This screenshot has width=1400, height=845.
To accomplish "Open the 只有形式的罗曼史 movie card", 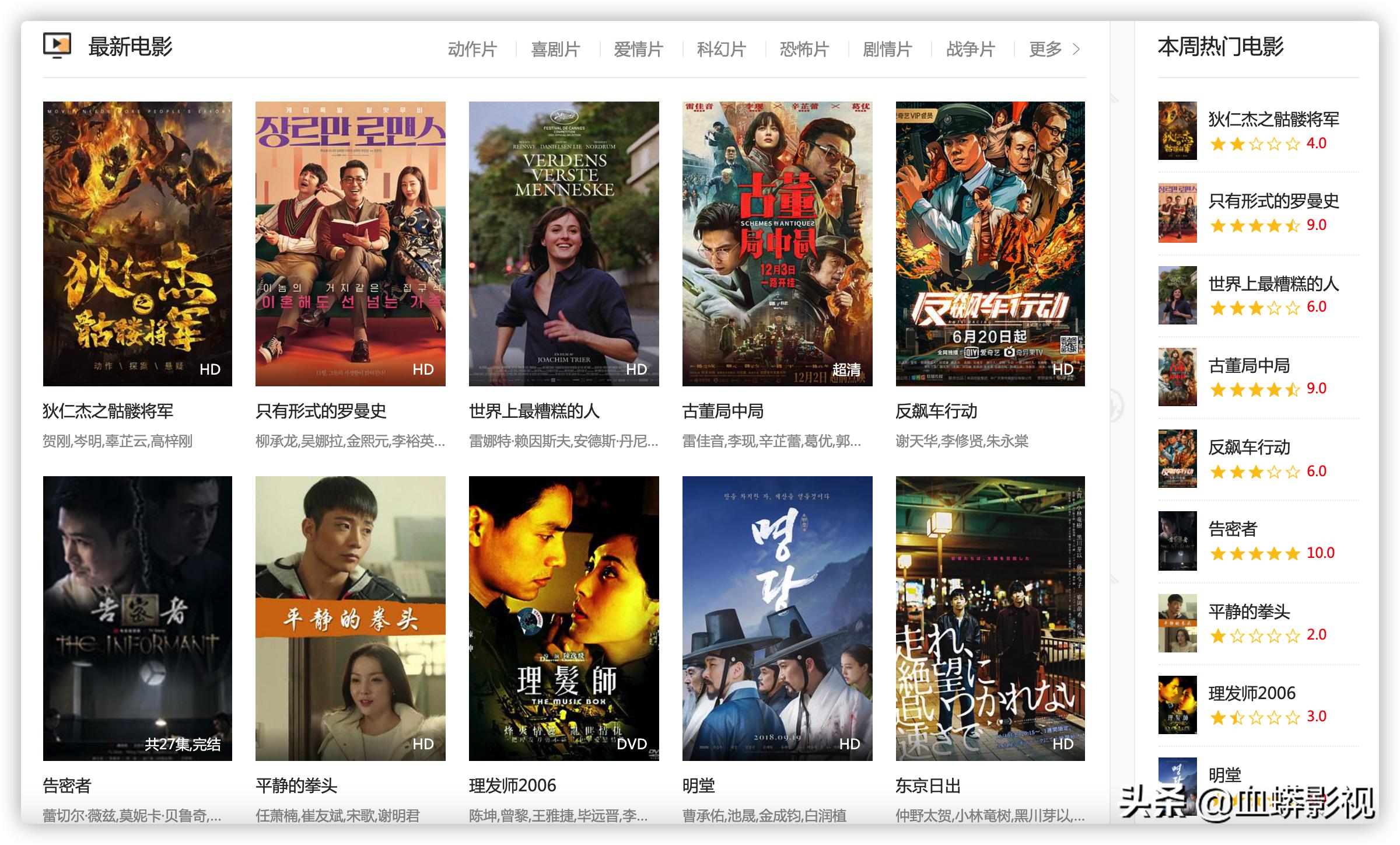I will click(350, 243).
